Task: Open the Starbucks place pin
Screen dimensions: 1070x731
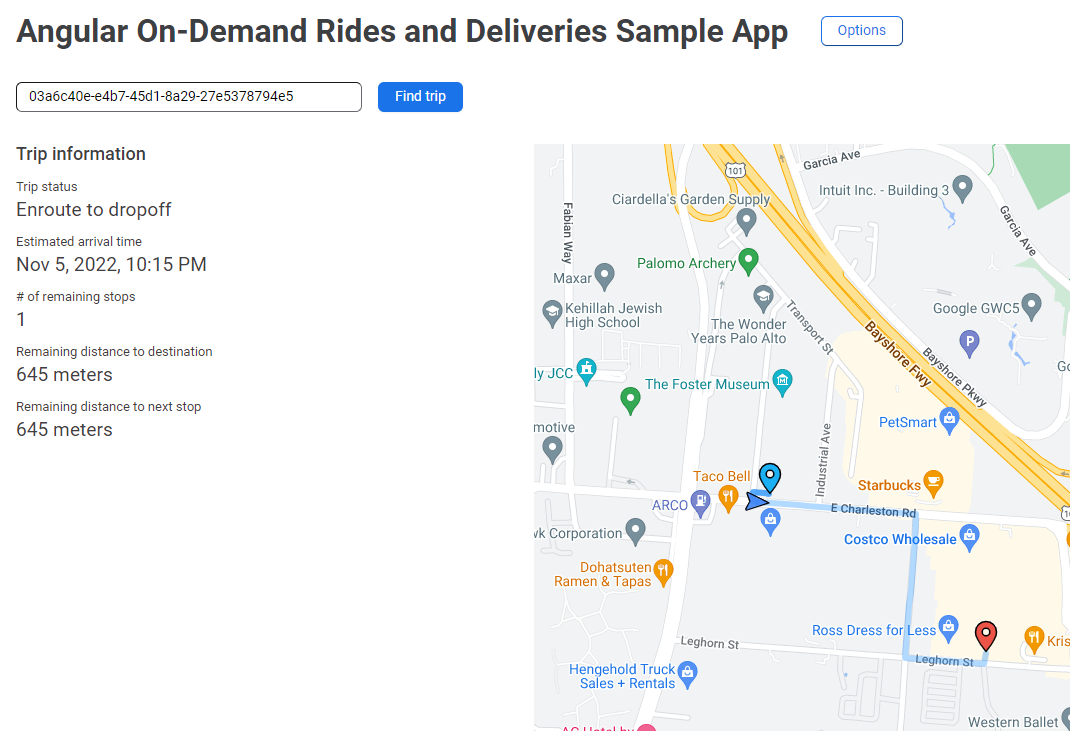Action: (x=933, y=483)
